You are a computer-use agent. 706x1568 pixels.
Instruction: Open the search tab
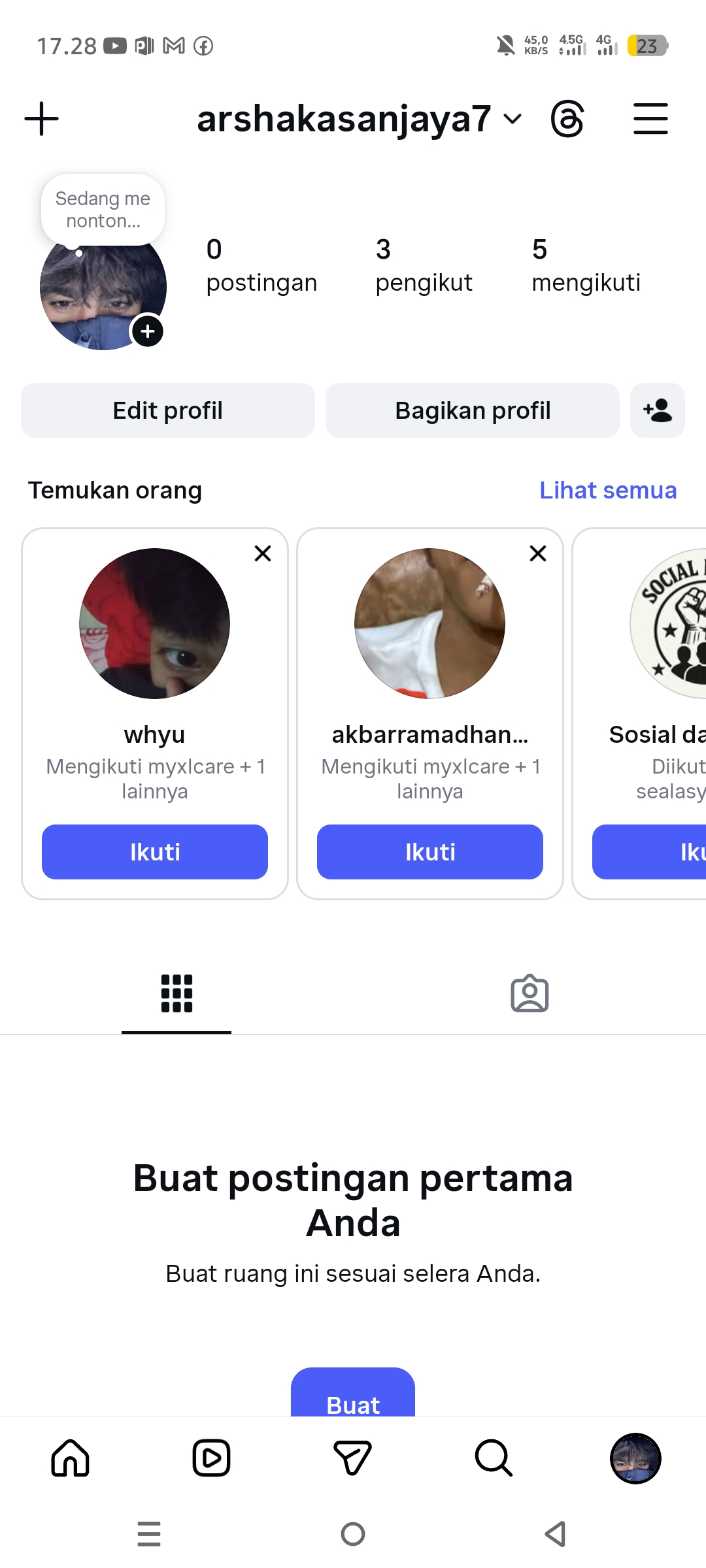494,1458
